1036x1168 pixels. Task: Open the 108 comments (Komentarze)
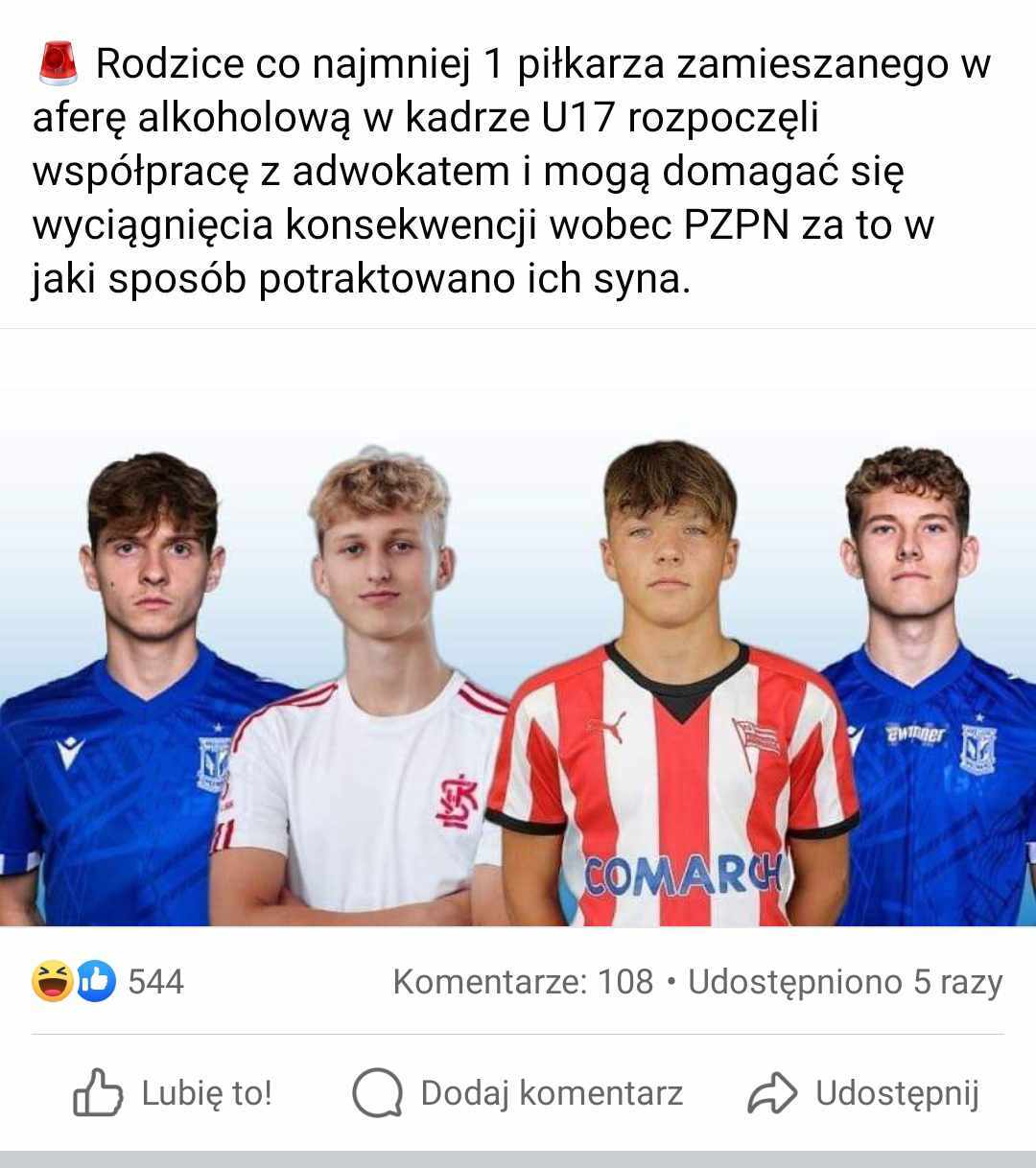pyautogui.click(x=524, y=982)
